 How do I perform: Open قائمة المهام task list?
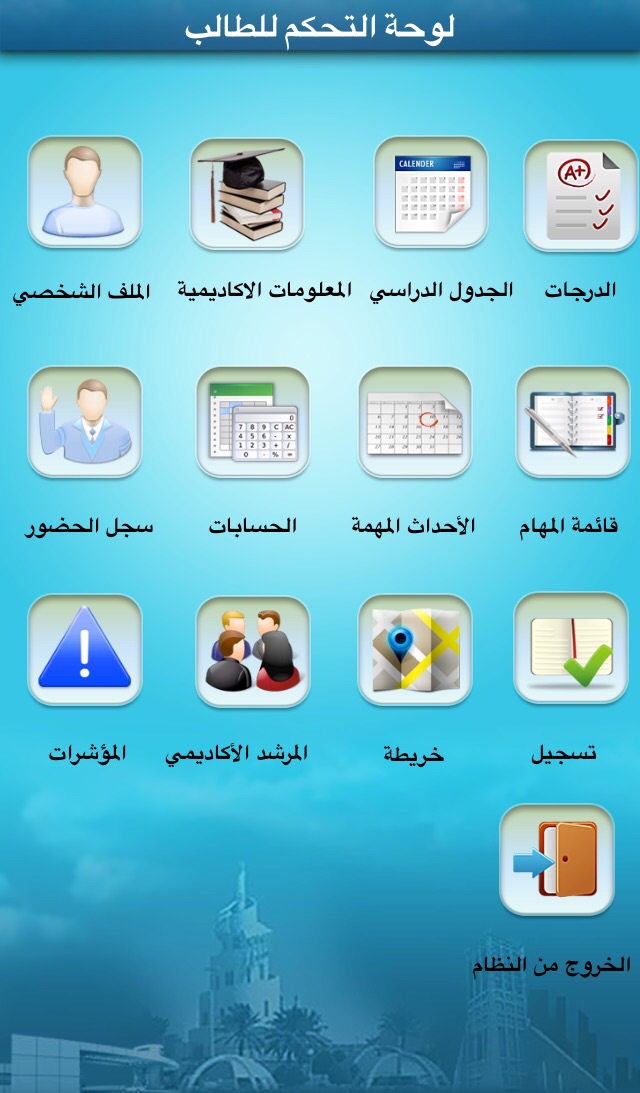(573, 422)
